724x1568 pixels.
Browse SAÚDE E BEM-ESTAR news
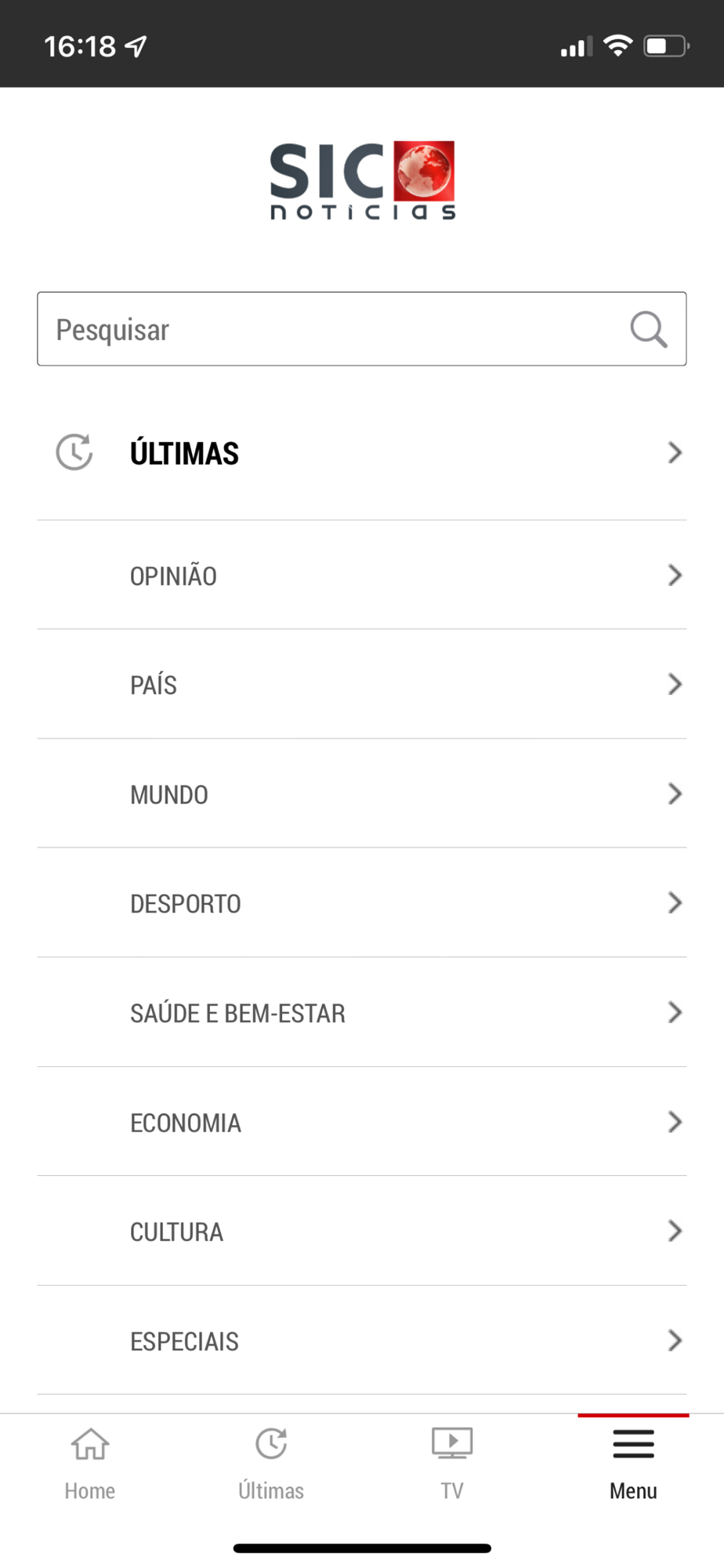click(x=361, y=1013)
